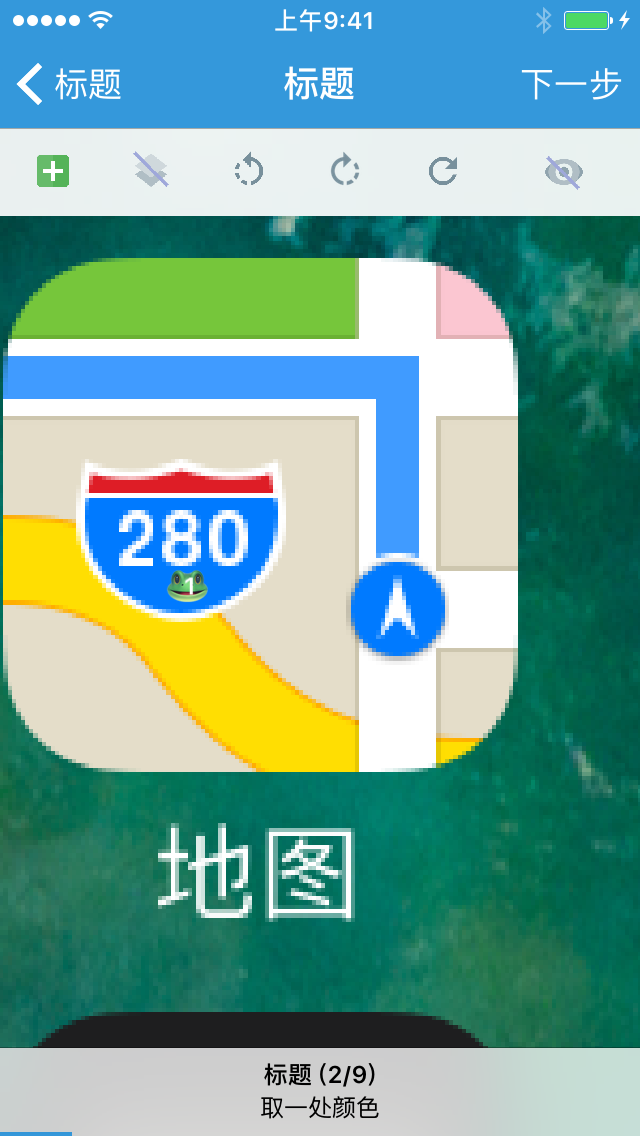This screenshot has height=1136, width=640.
Task: Toggle visibility with the crossed-out eye icon
Action: coord(563,172)
